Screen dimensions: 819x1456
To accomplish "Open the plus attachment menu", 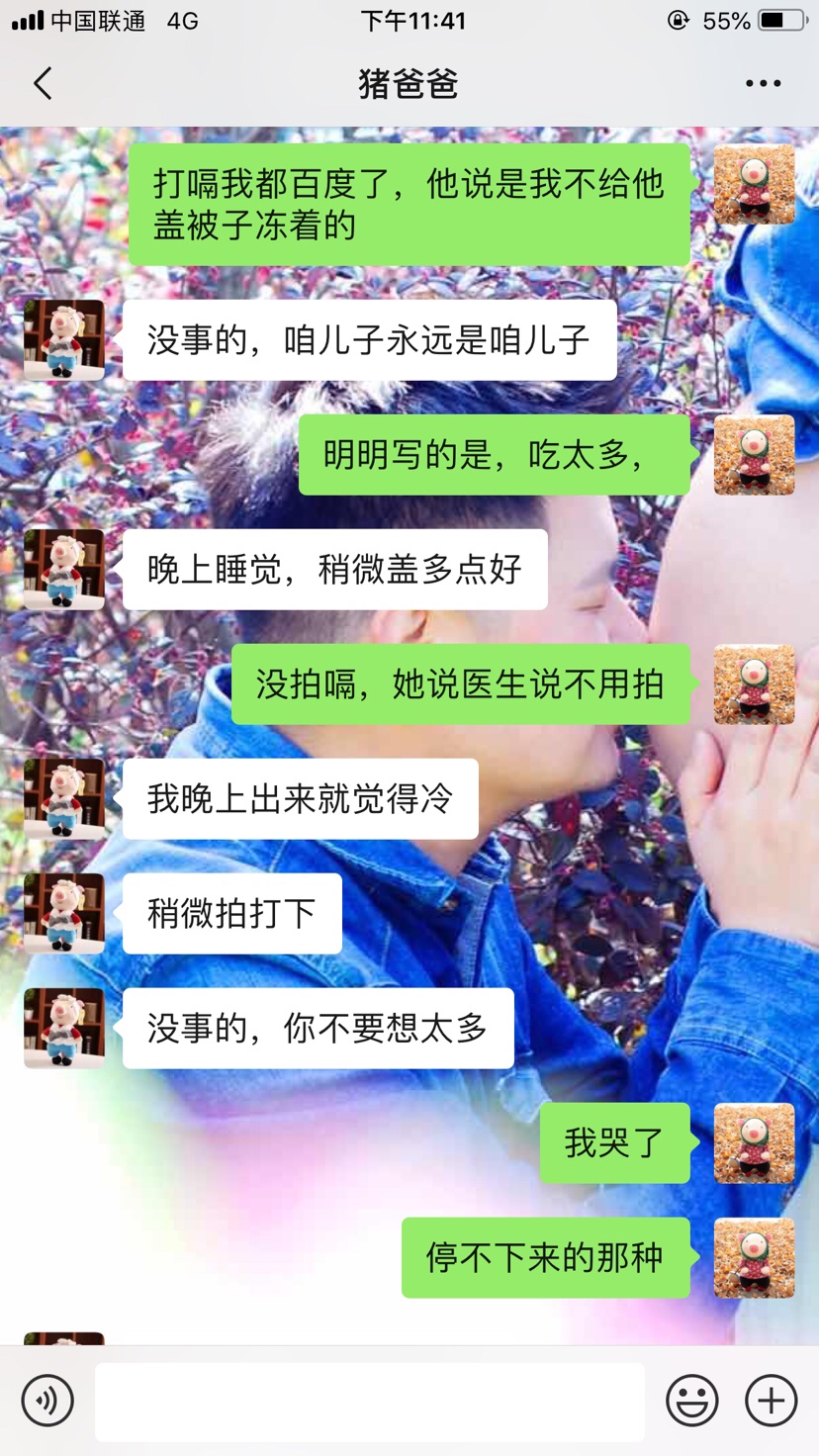I will tap(772, 1401).
